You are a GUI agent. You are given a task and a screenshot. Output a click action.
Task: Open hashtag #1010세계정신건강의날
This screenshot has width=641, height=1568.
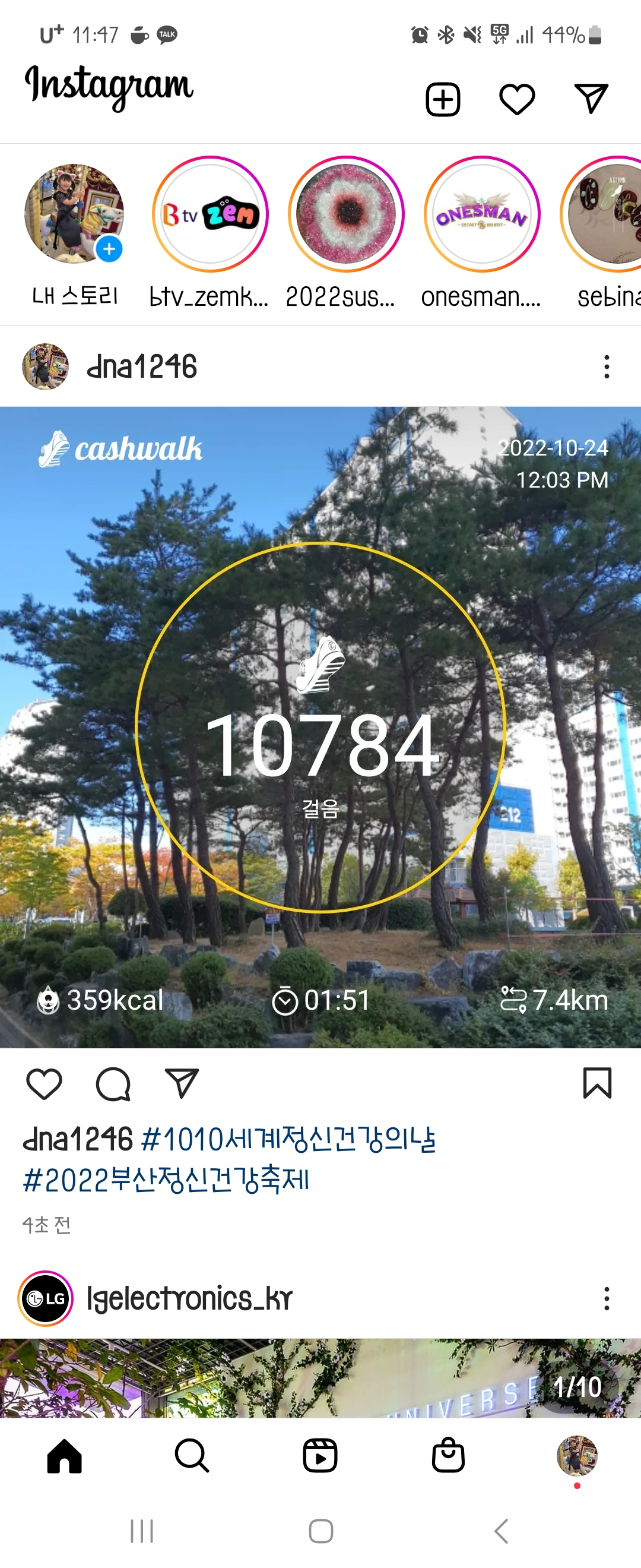[288, 1140]
